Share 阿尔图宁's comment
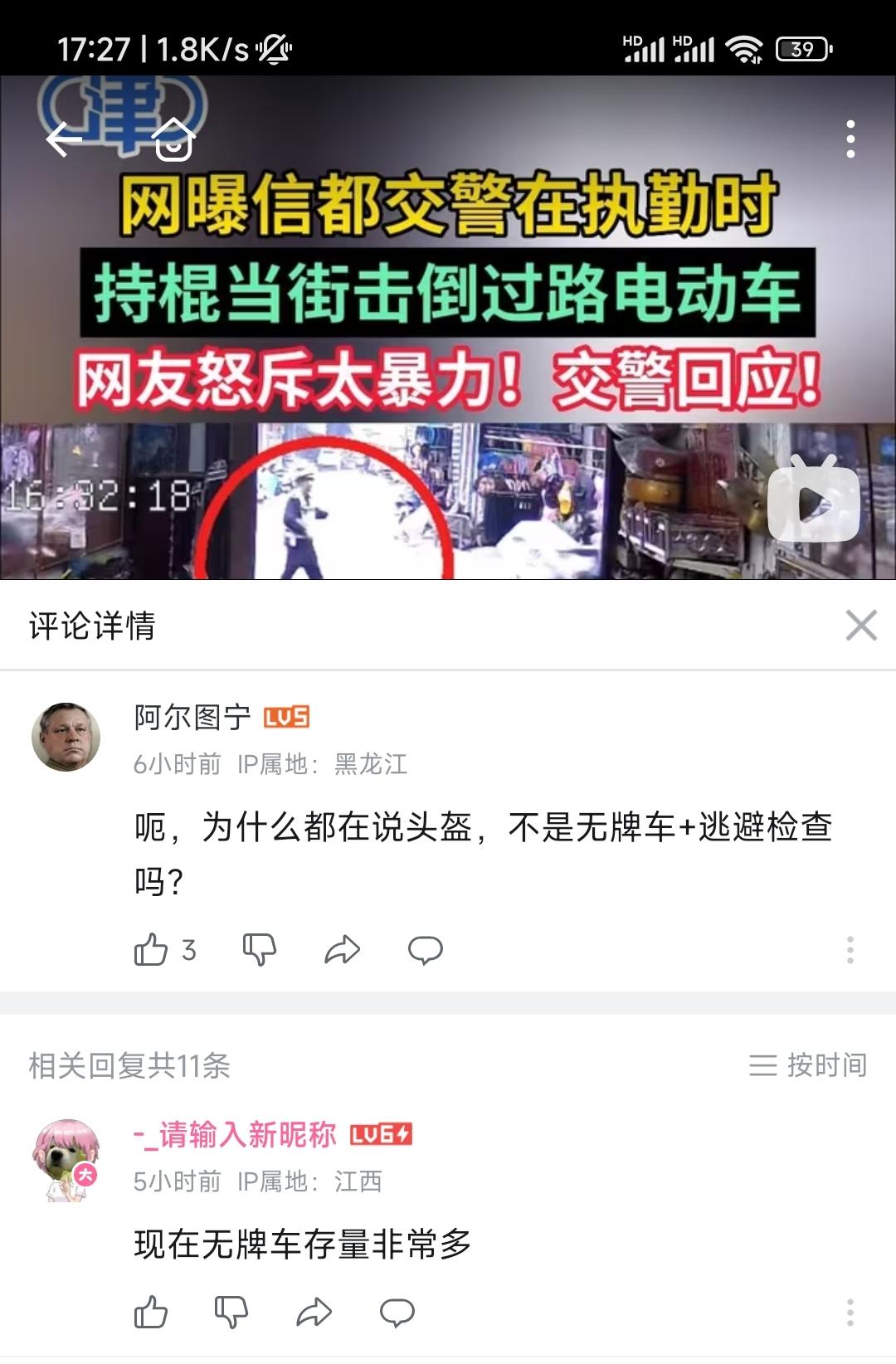 point(342,949)
